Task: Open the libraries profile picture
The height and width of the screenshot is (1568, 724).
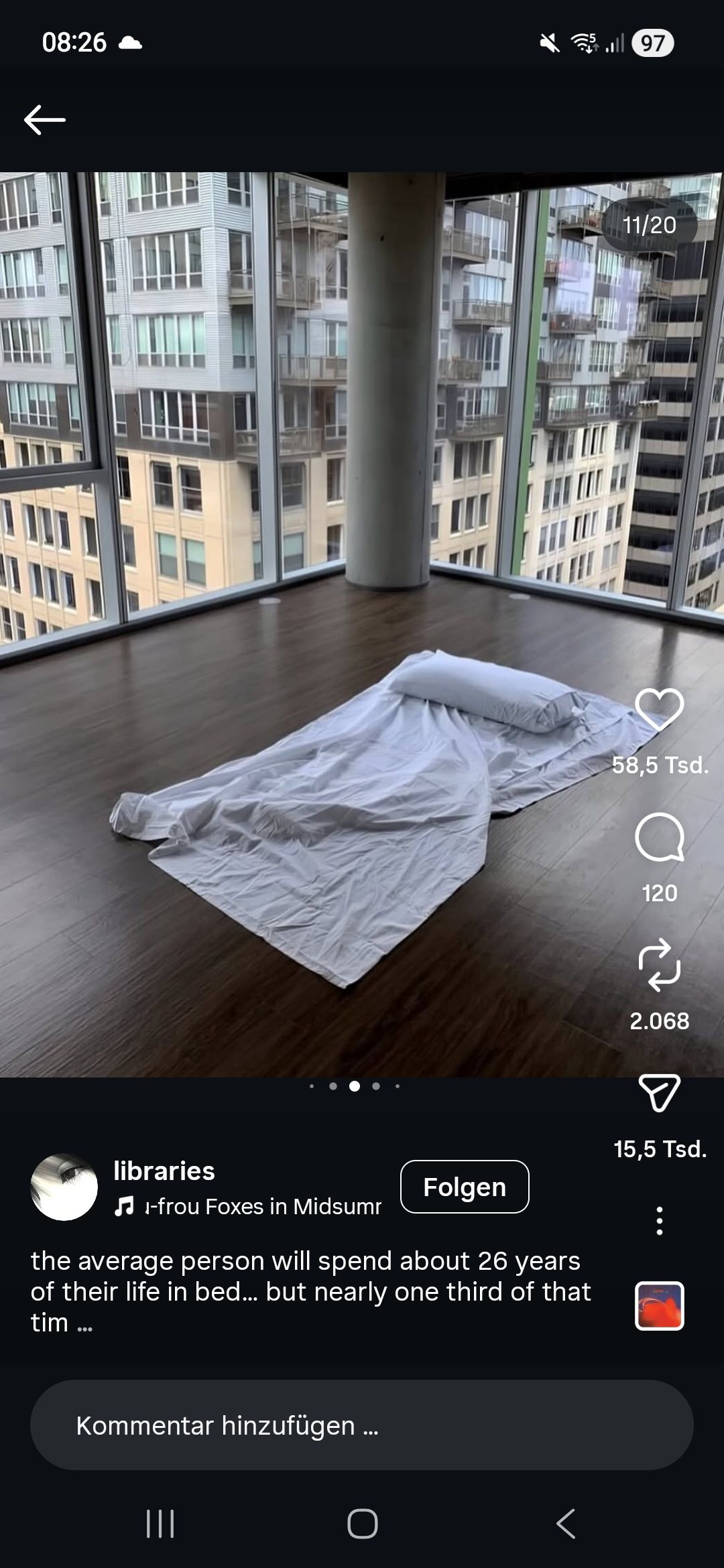Action: 64,1187
